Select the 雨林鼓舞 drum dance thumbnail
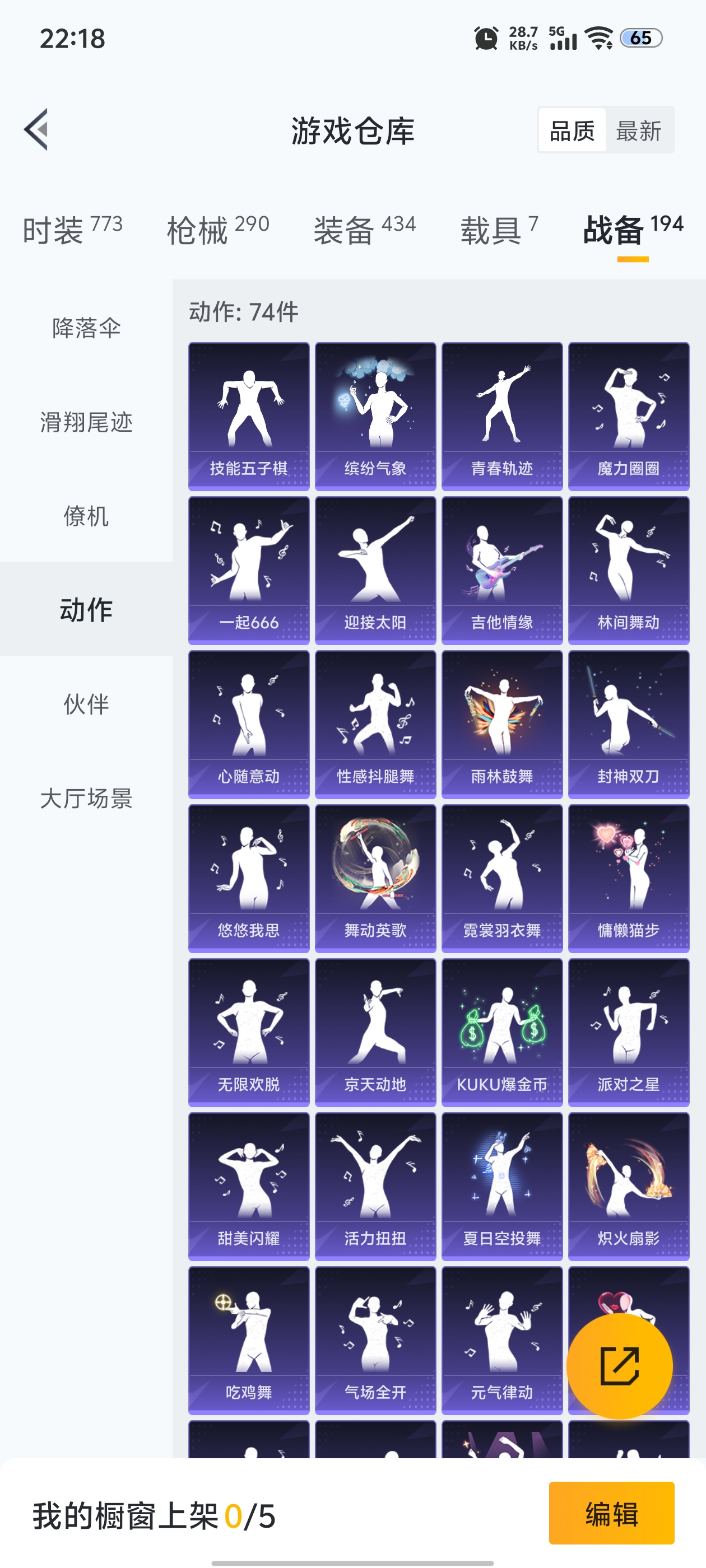Viewport: 706px width, 1568px height. [x=502, y=724]
